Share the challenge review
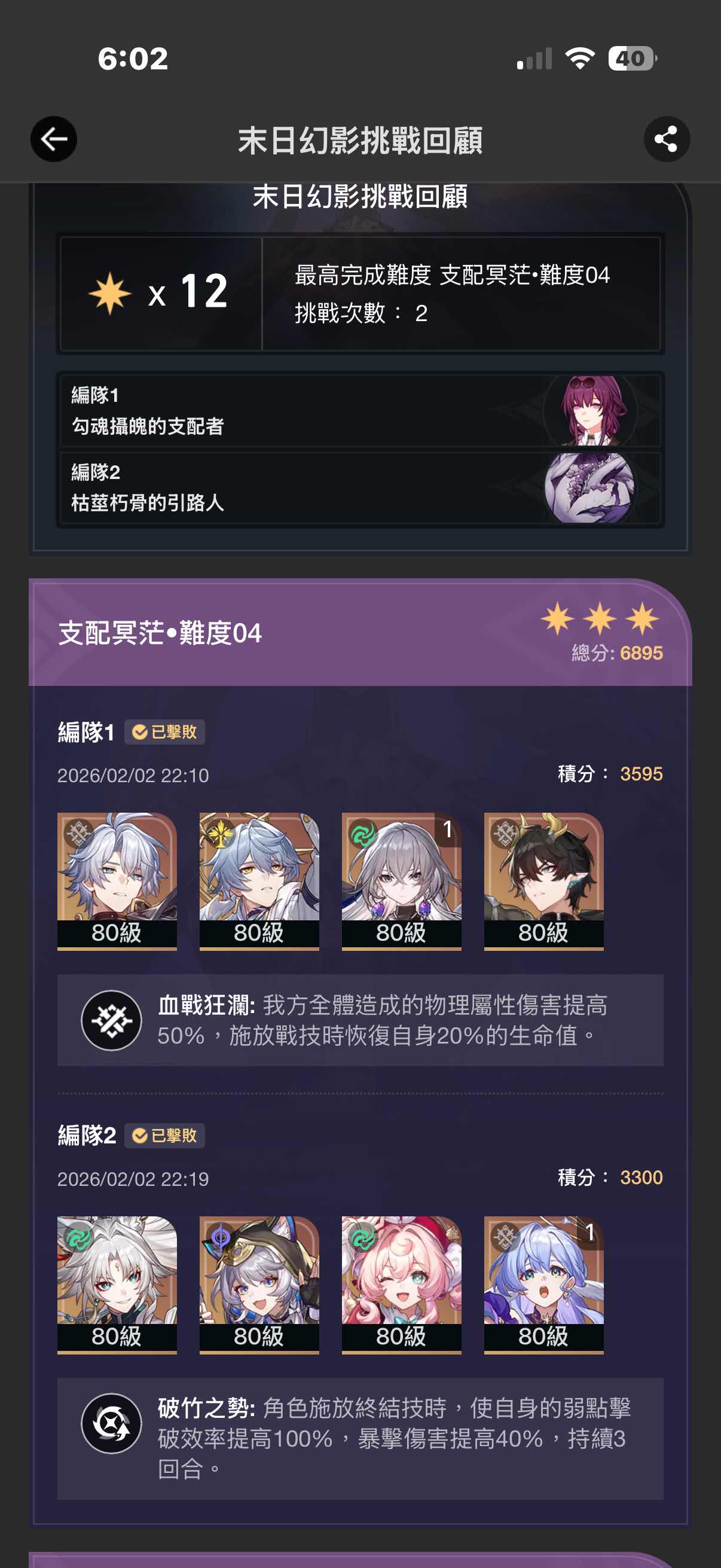This screenshot has height=1568, width=721. (x=666, y=139)
